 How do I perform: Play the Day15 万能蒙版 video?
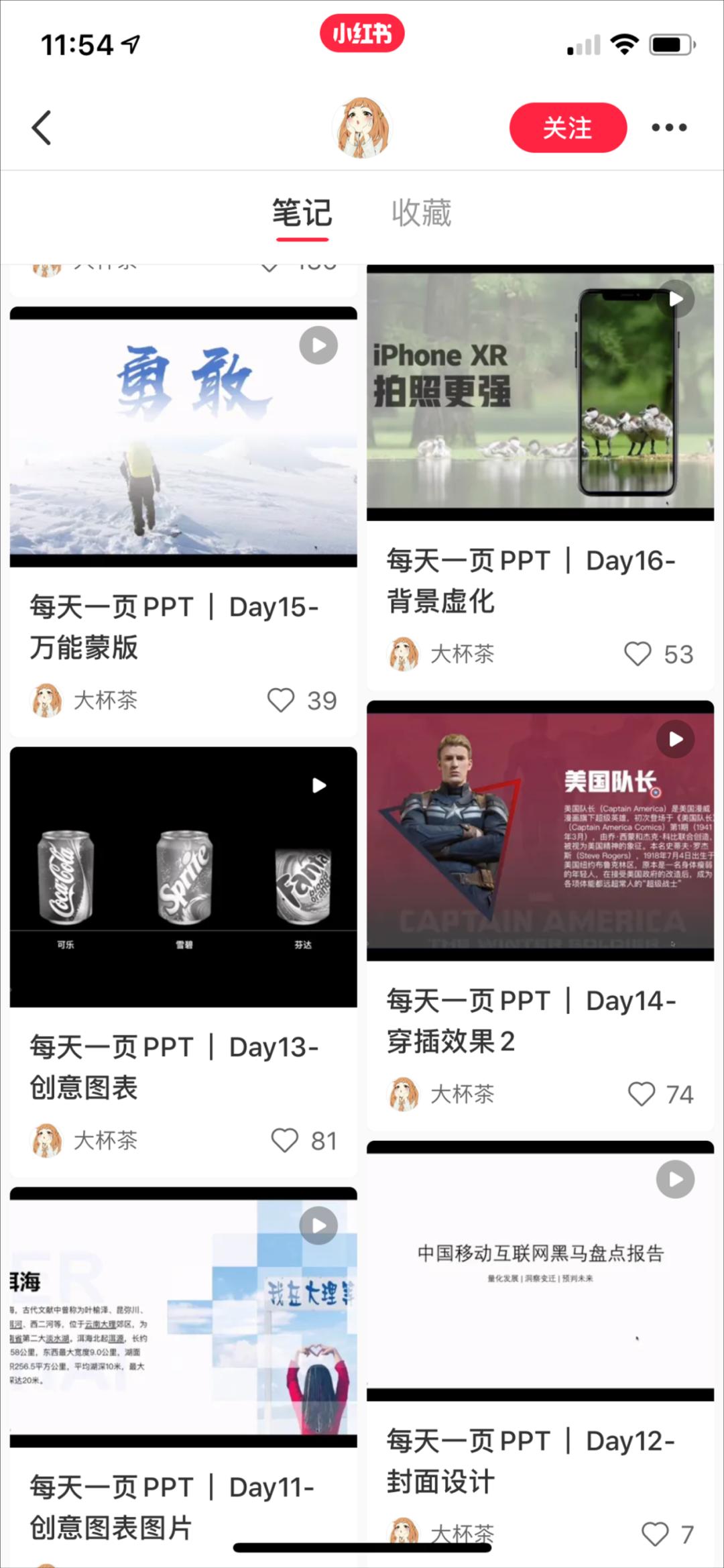coord(317,344)
